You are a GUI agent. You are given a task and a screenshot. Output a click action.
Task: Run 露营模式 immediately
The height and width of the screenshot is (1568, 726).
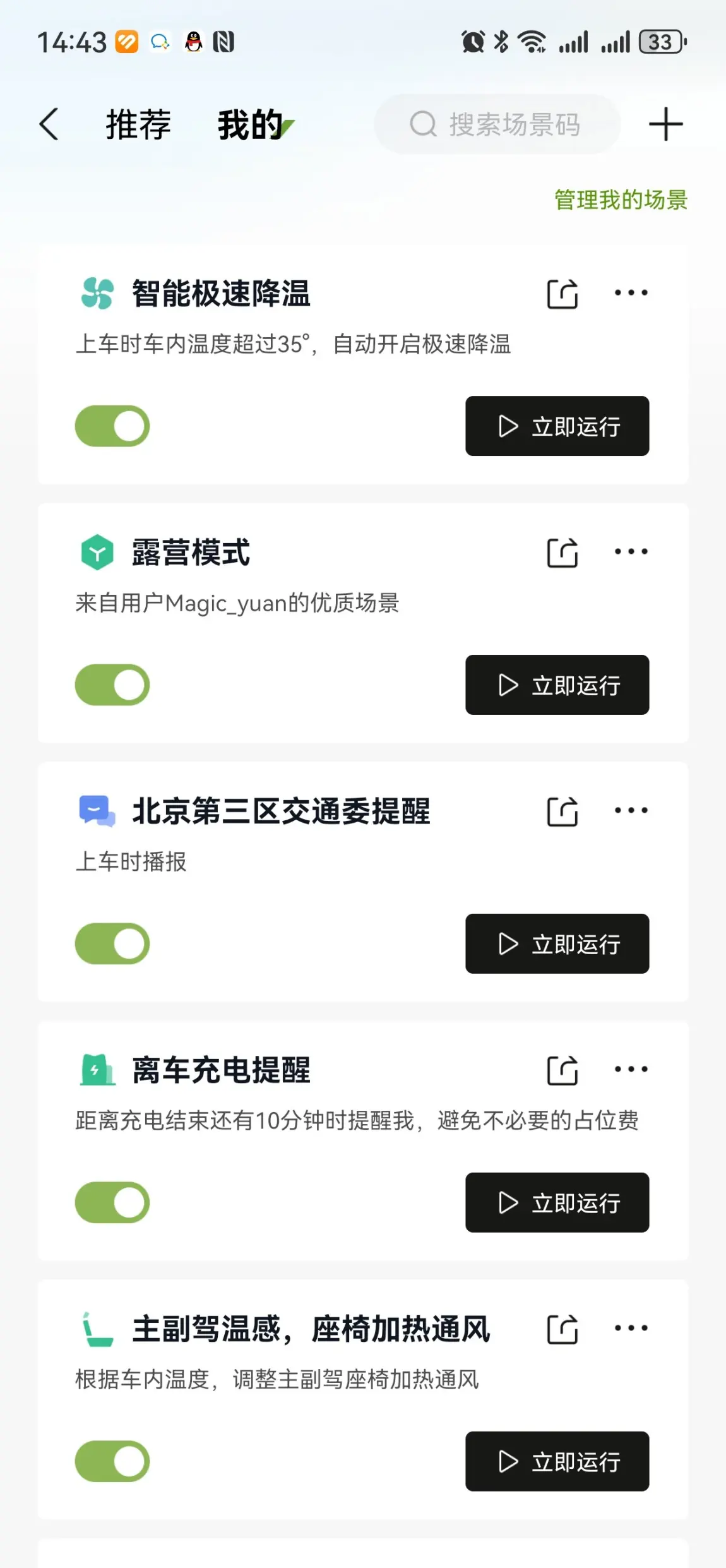point(557,685)
